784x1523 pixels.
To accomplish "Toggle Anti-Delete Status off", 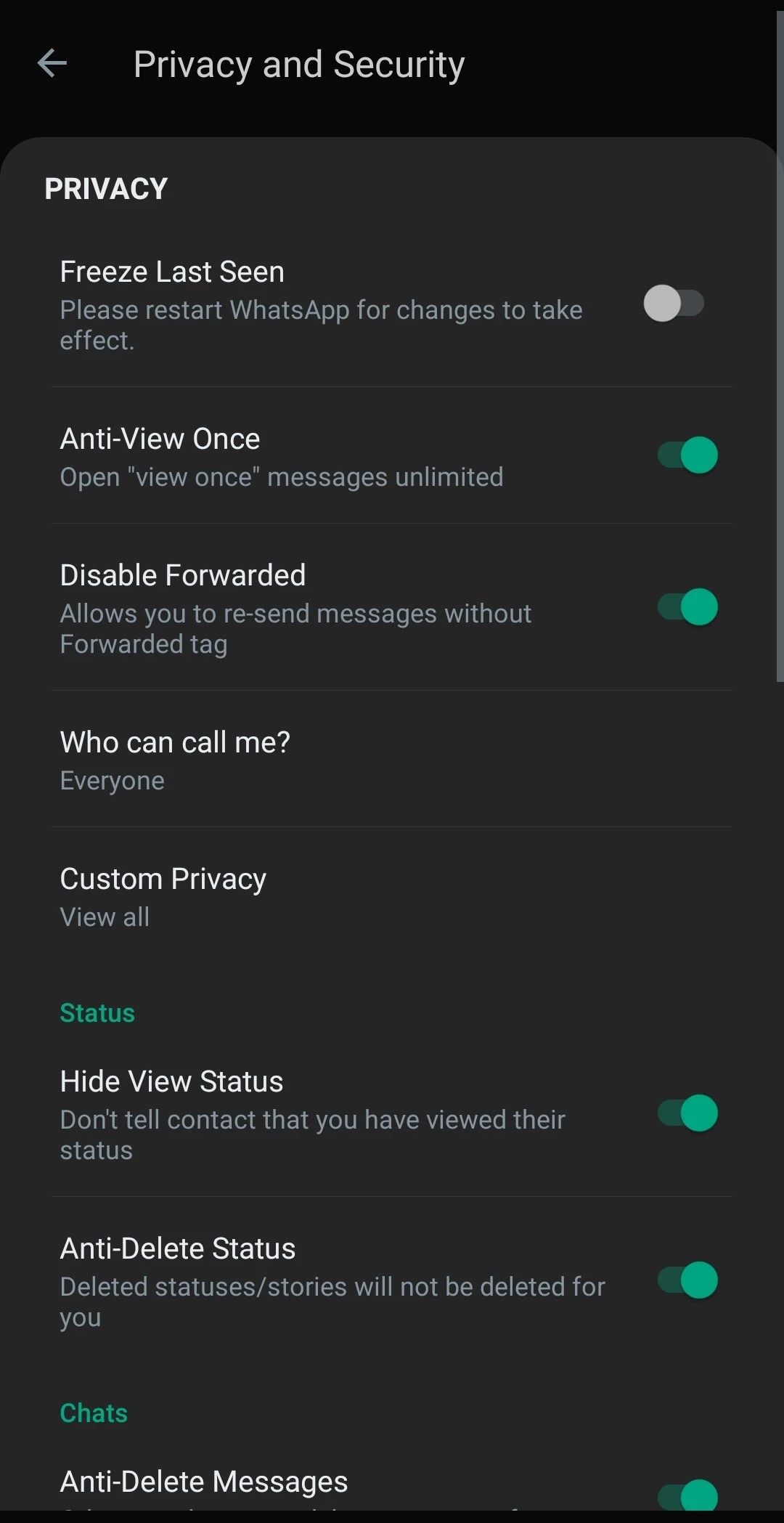I will [x=687, y=1280].
